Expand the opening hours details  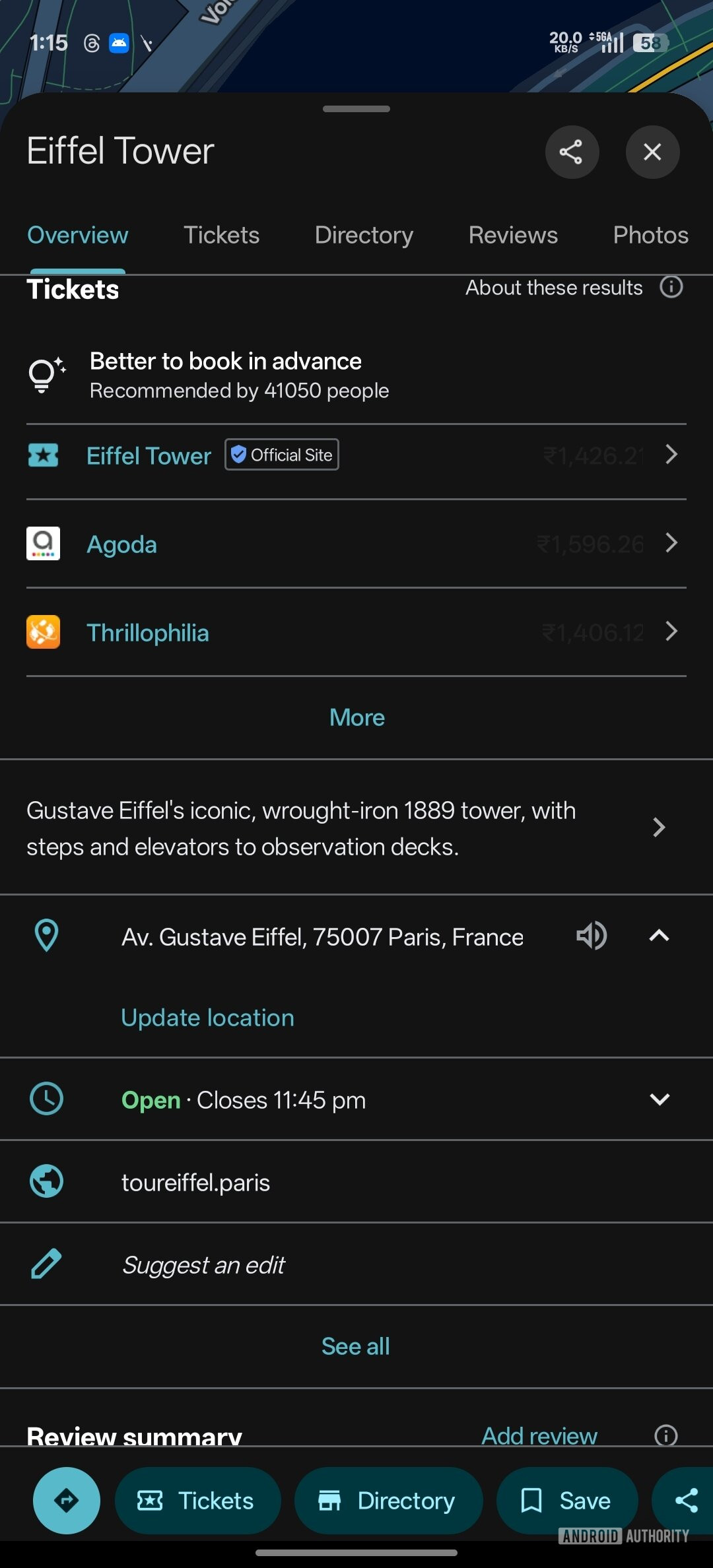[660, 1099]
